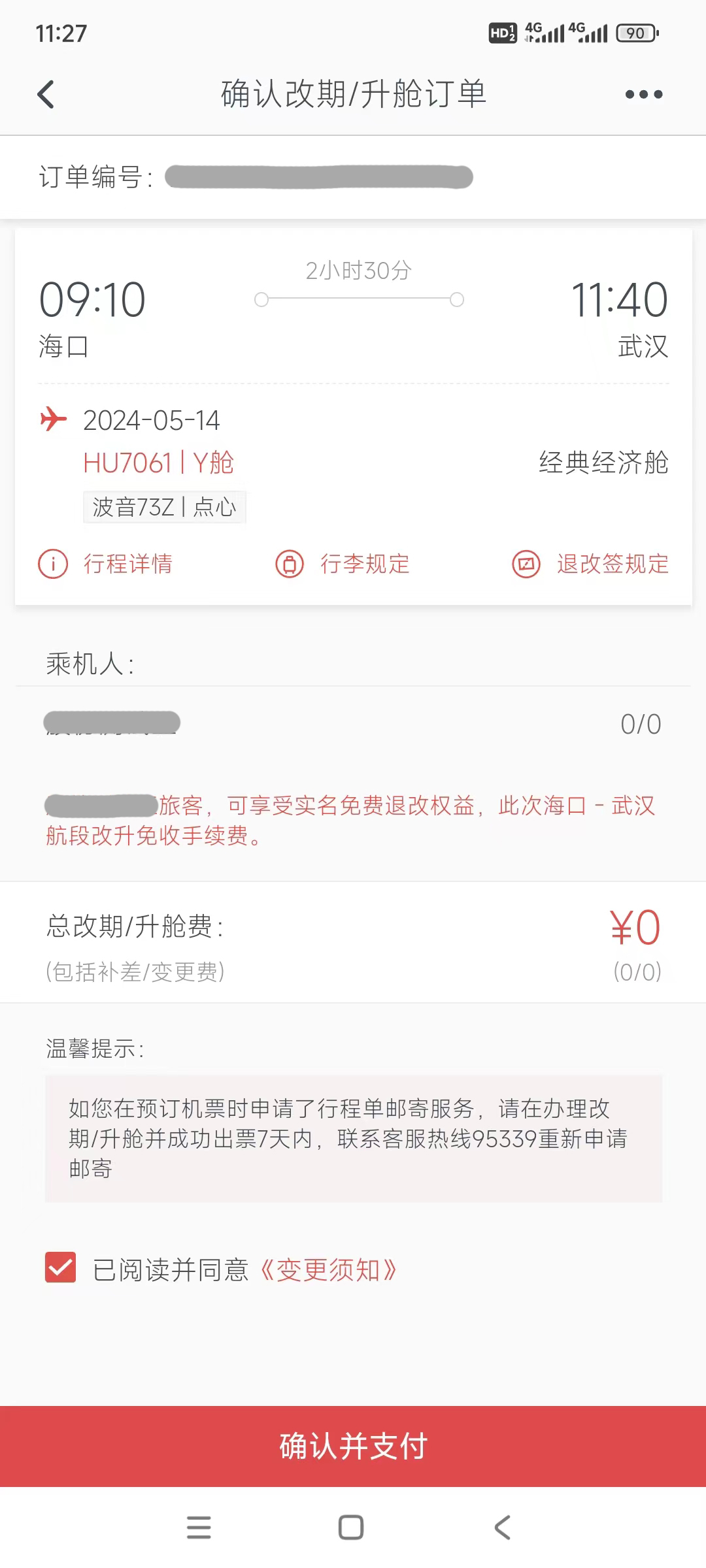Open recent apps from the navigation bar

point(199,1527)
